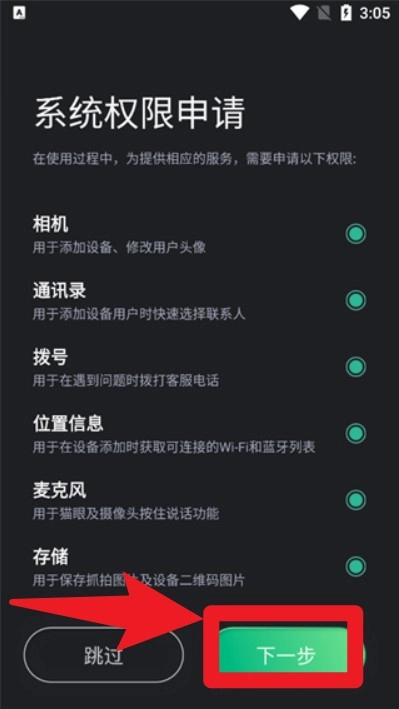Tap the 下一步 button

(x=285, y=652)
